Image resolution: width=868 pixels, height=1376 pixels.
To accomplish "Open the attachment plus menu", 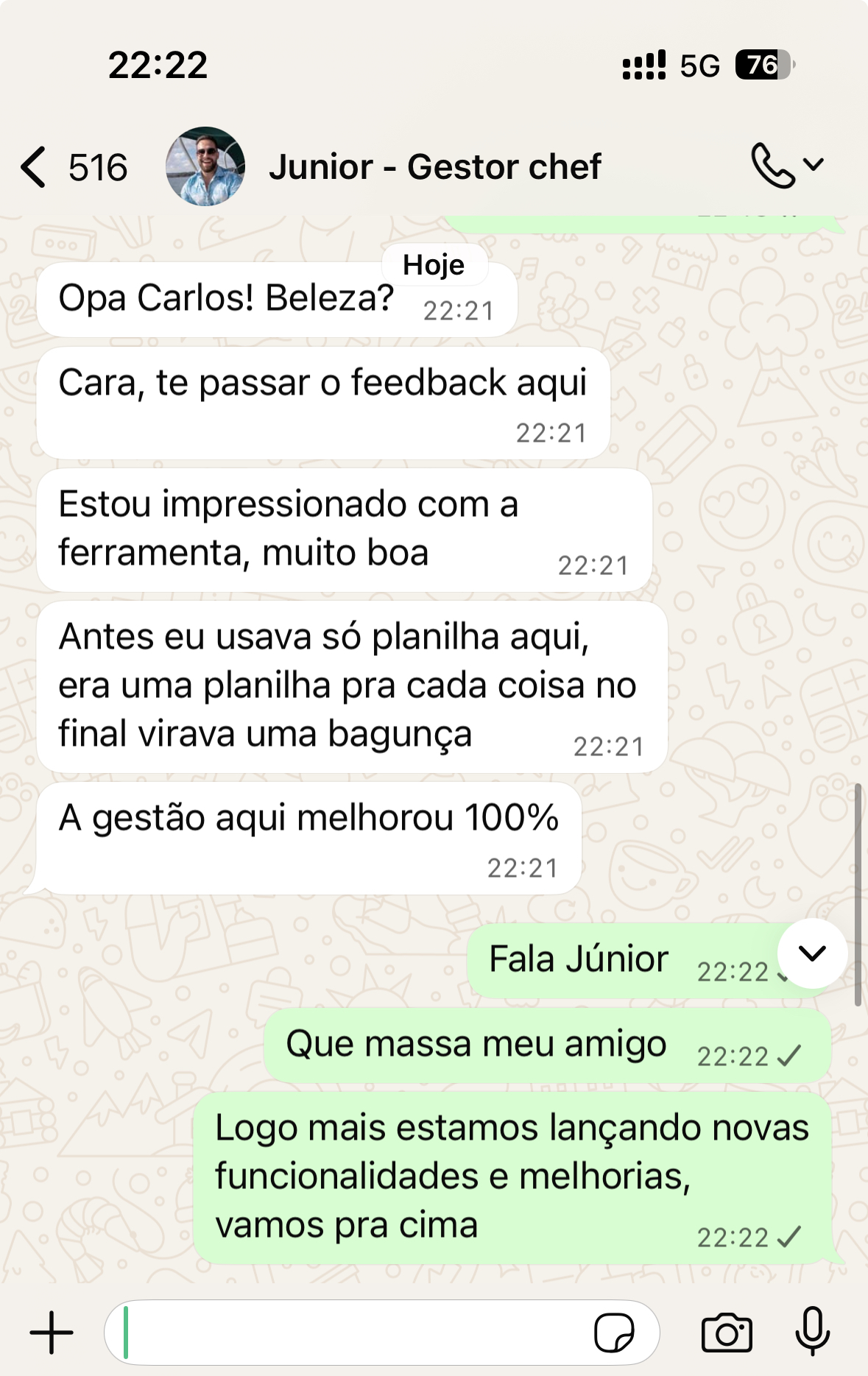I will coord(52,1333).
